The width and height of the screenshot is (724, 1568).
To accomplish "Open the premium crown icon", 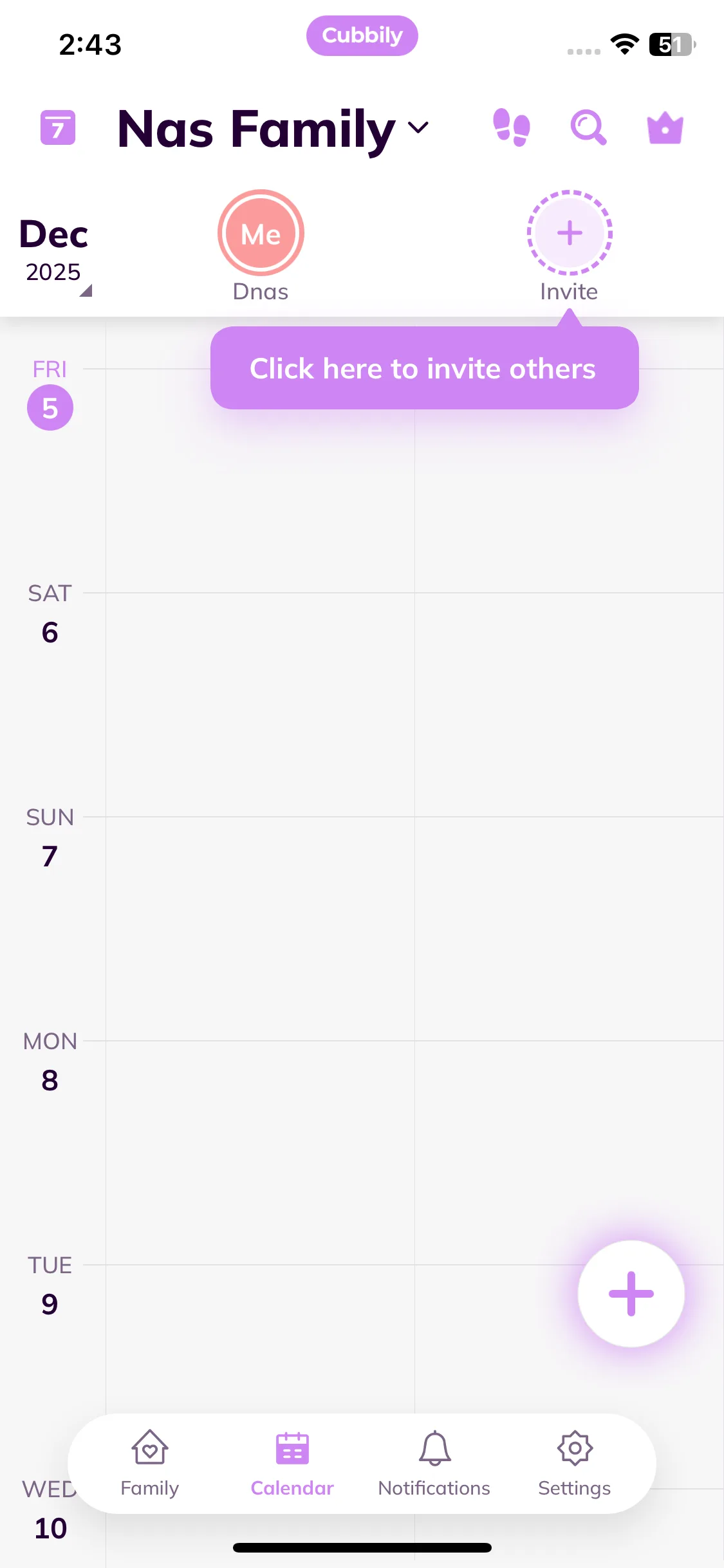I will pyautogui.click(x=665, y=128).
